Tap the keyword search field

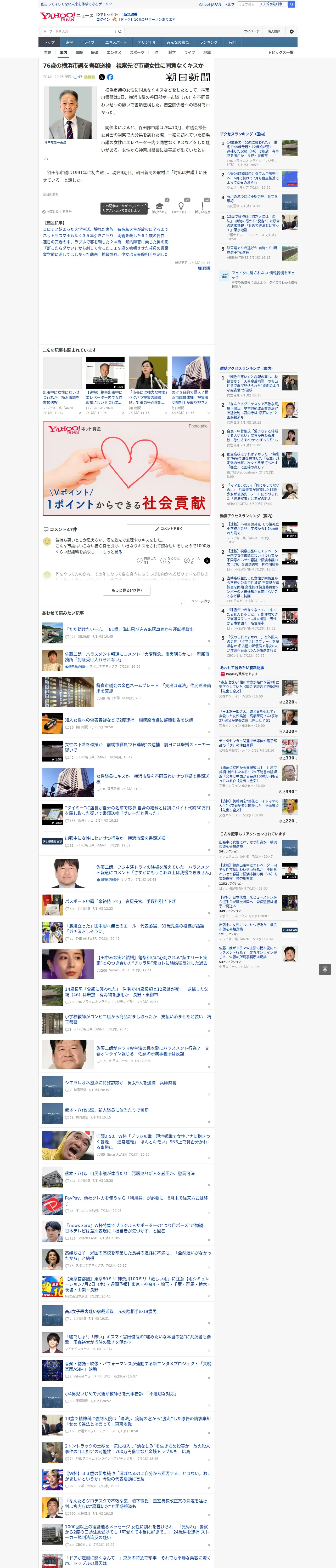pos(79,32)
